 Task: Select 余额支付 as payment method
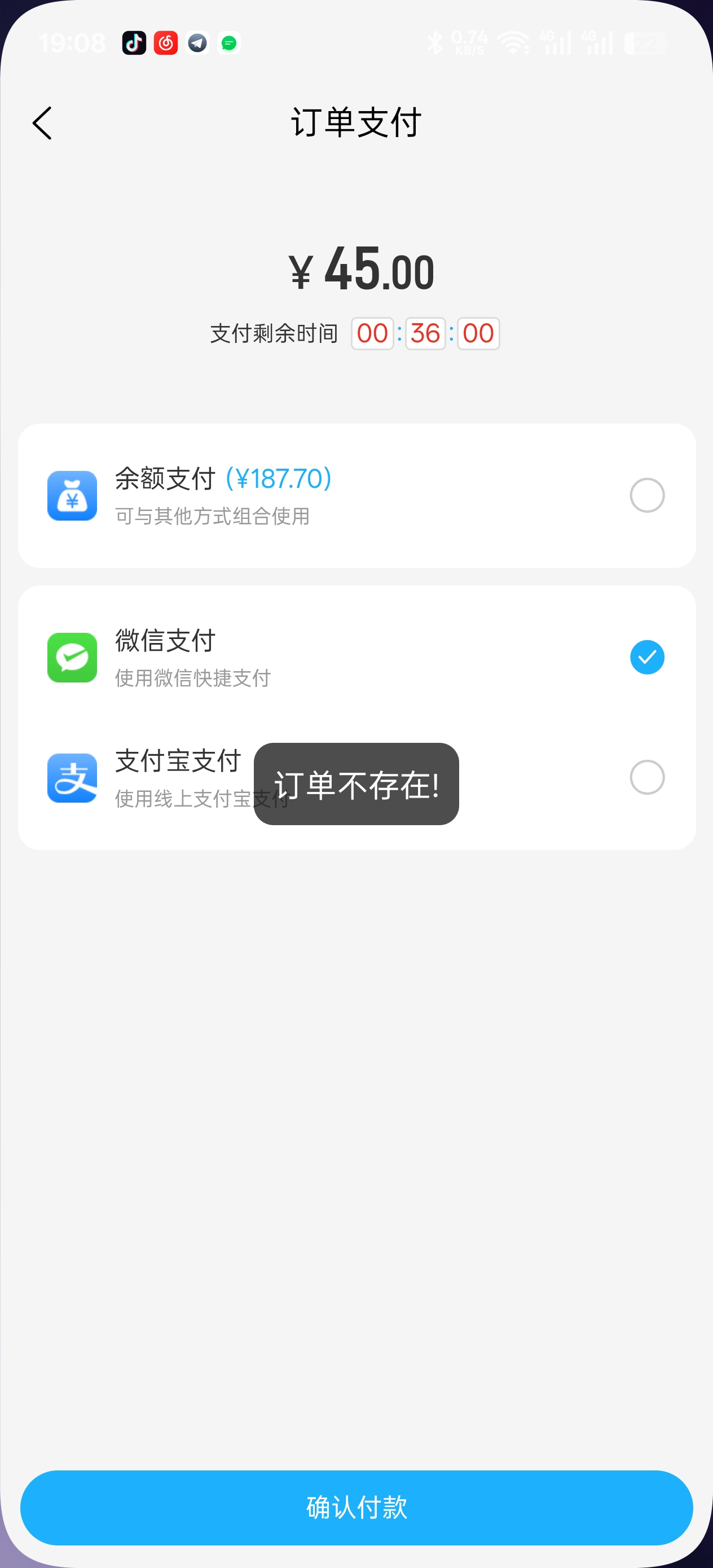(646, 495)
